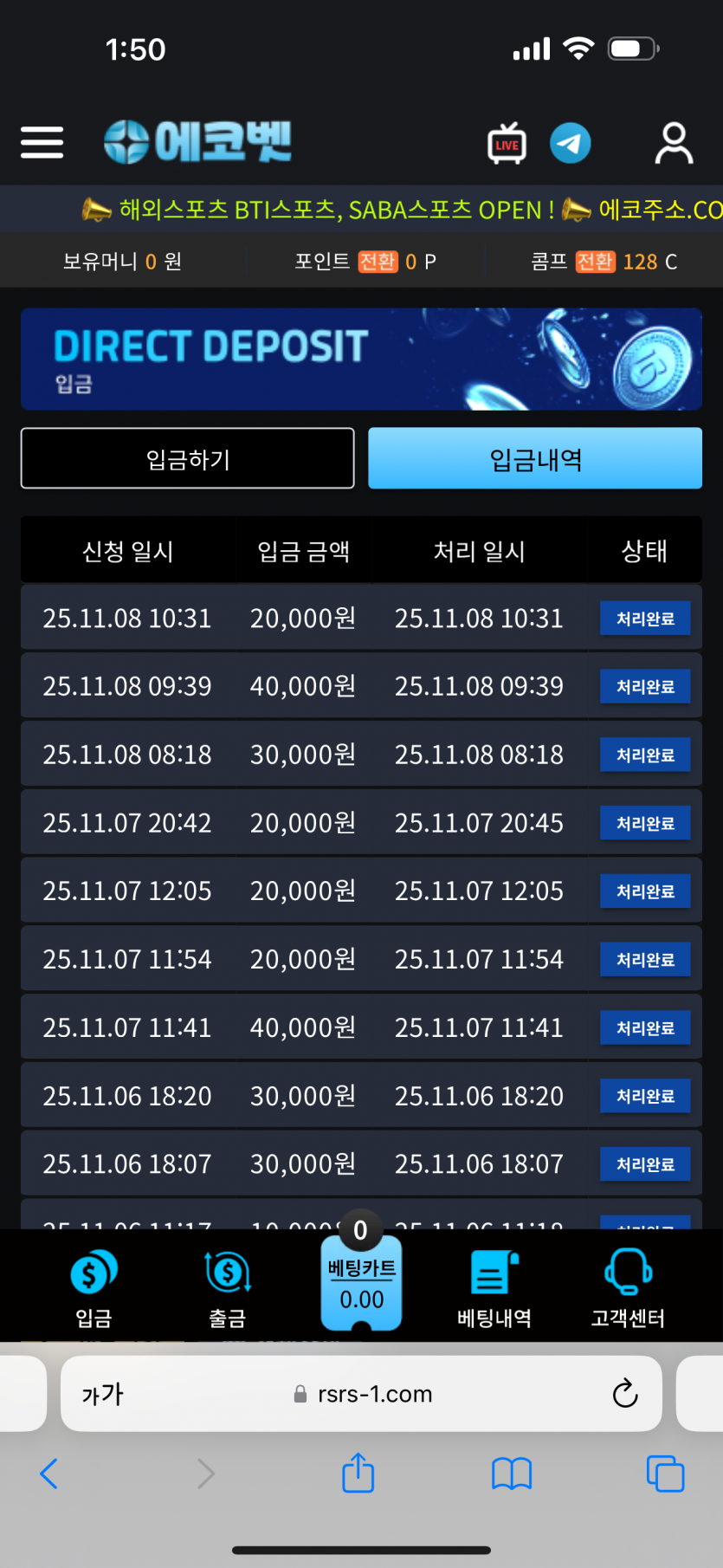Go back in Safari
723x1568 pixels.
point(49,1474)
